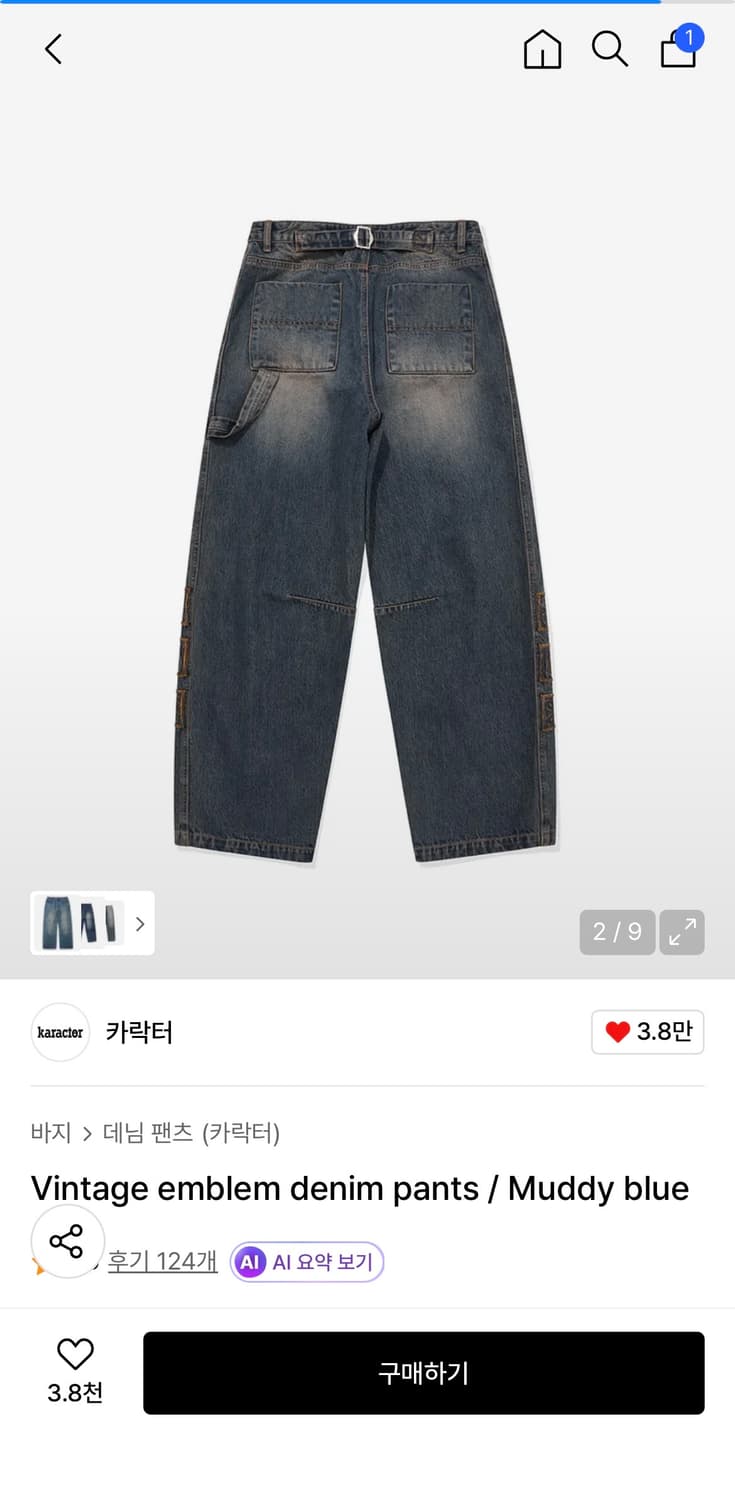
Task: Expand the thumbnail strip with the chevron
Action: [140, 924]
